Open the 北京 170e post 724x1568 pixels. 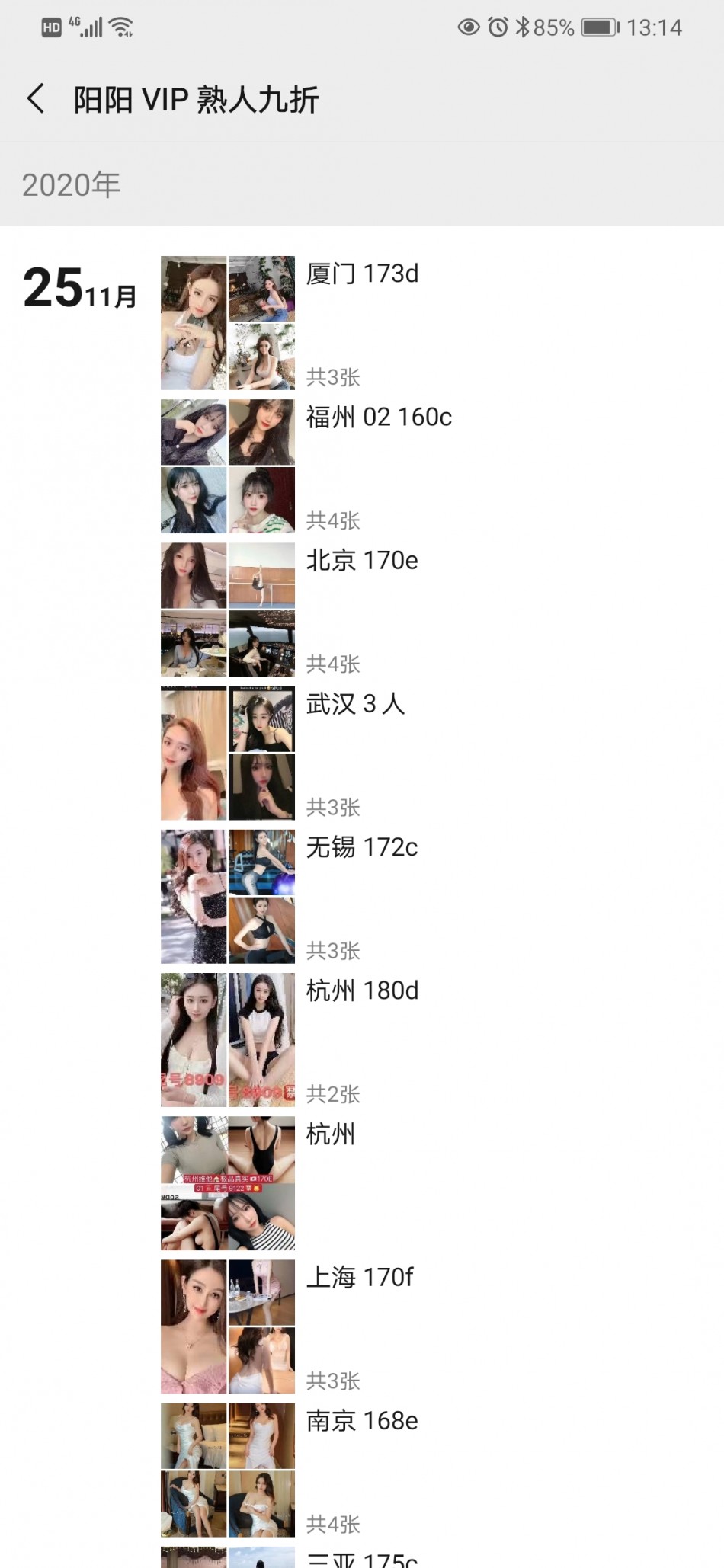click(x=362, y=561)
